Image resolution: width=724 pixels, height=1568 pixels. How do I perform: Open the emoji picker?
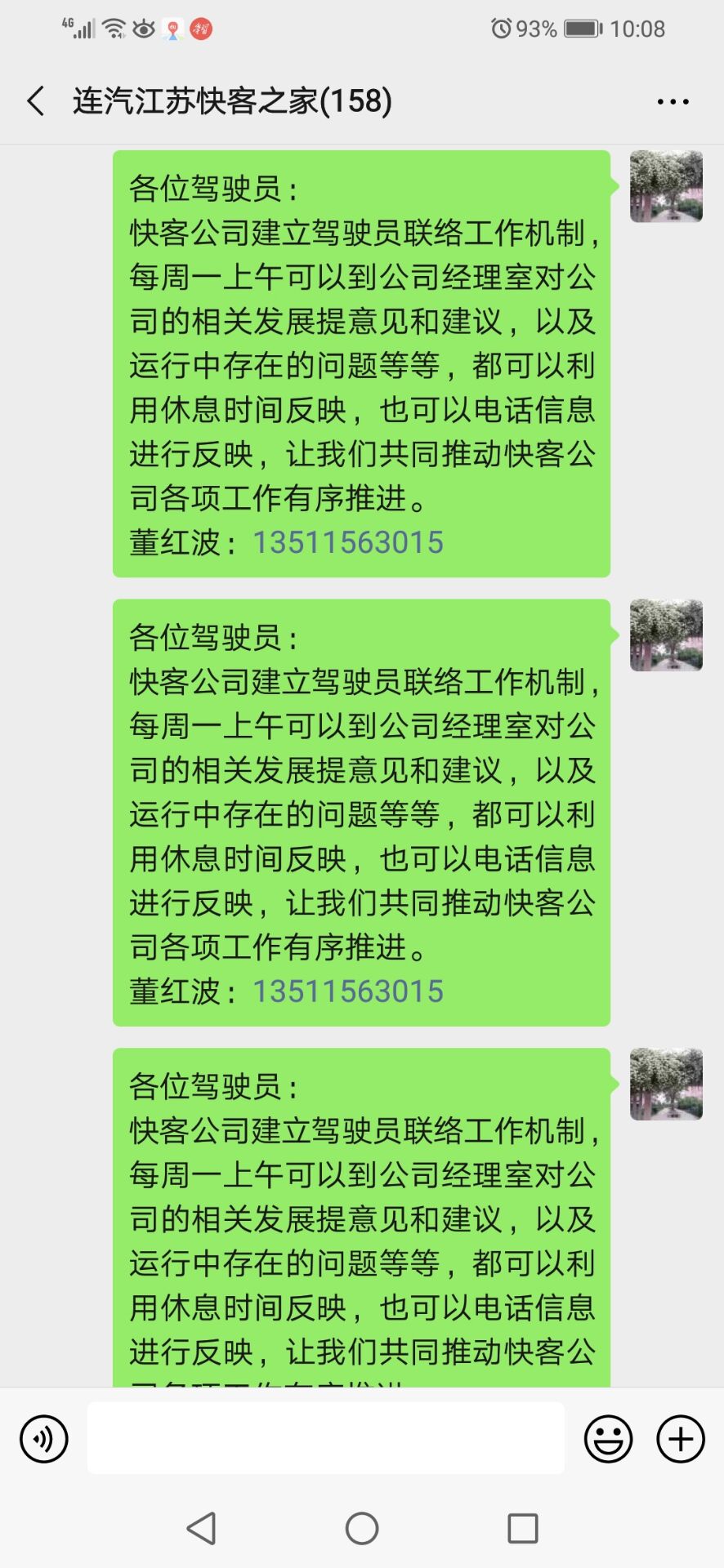click(x=608, y=1439)
